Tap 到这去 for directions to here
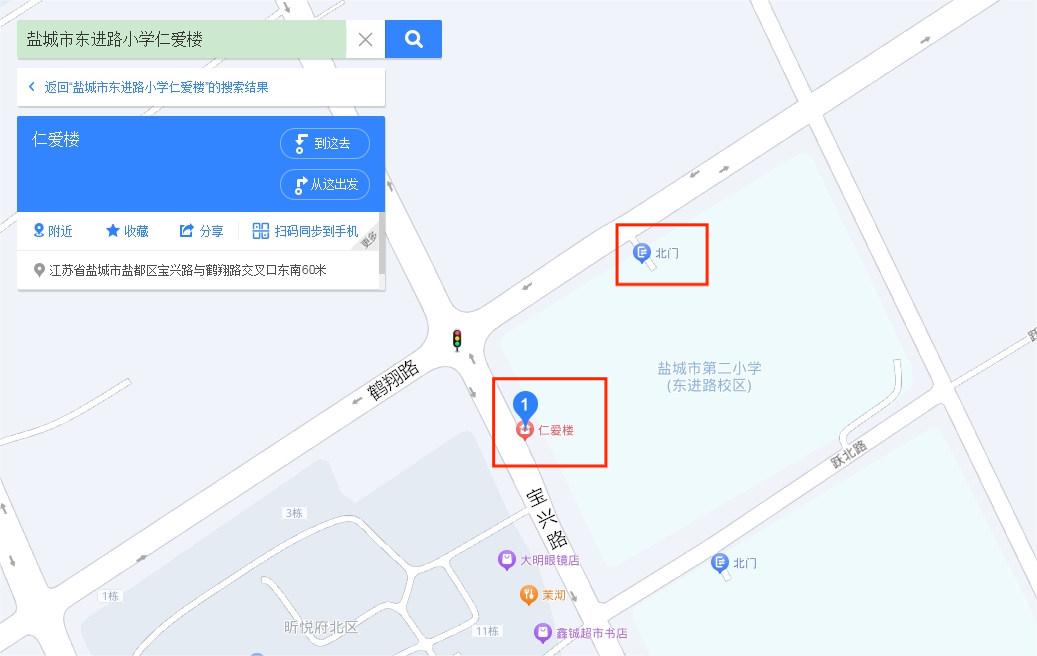 (x=325, y=144)
